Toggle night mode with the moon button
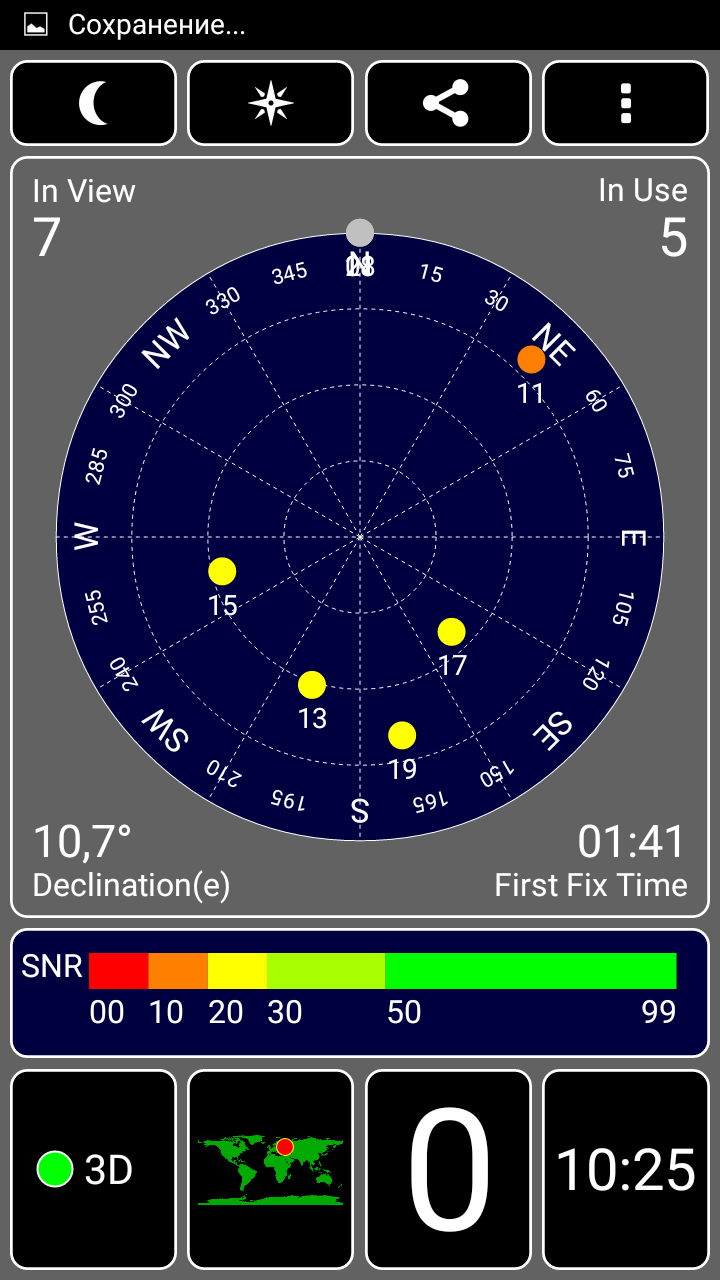Screen dimensions: 720x1280 [x=93, y=103]
